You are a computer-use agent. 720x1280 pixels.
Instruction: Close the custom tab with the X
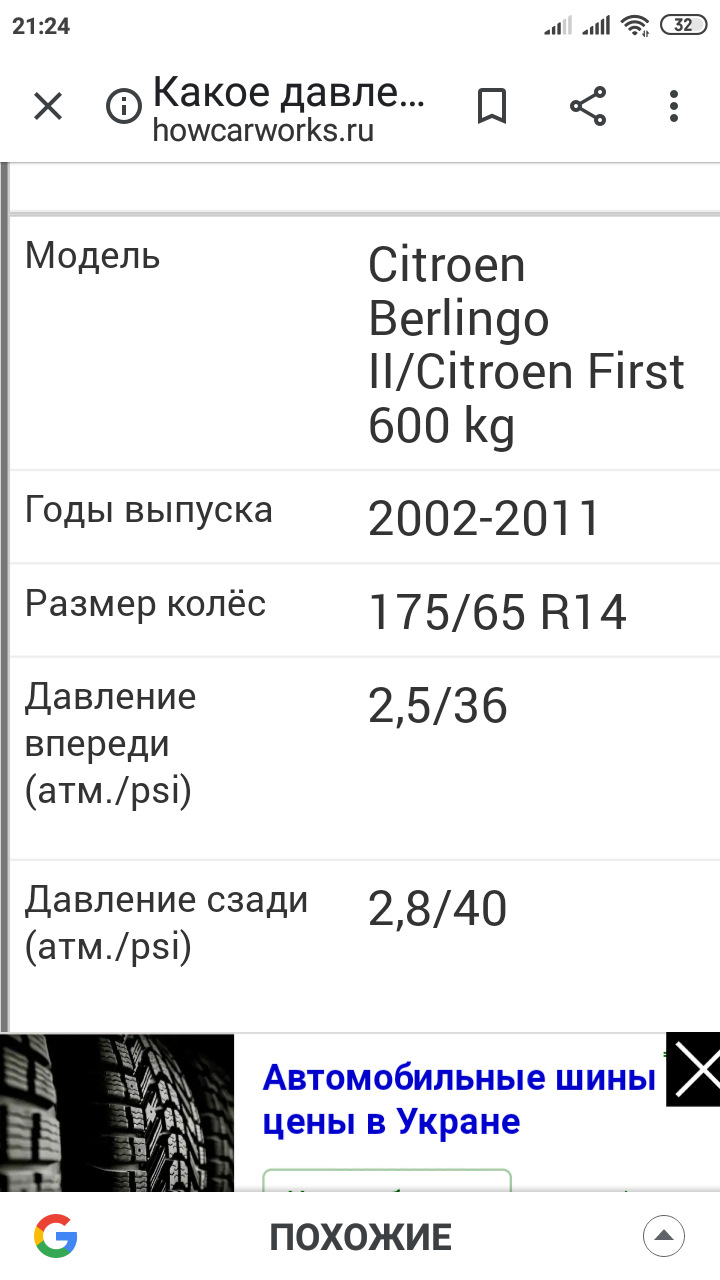(x=48, y=106)
